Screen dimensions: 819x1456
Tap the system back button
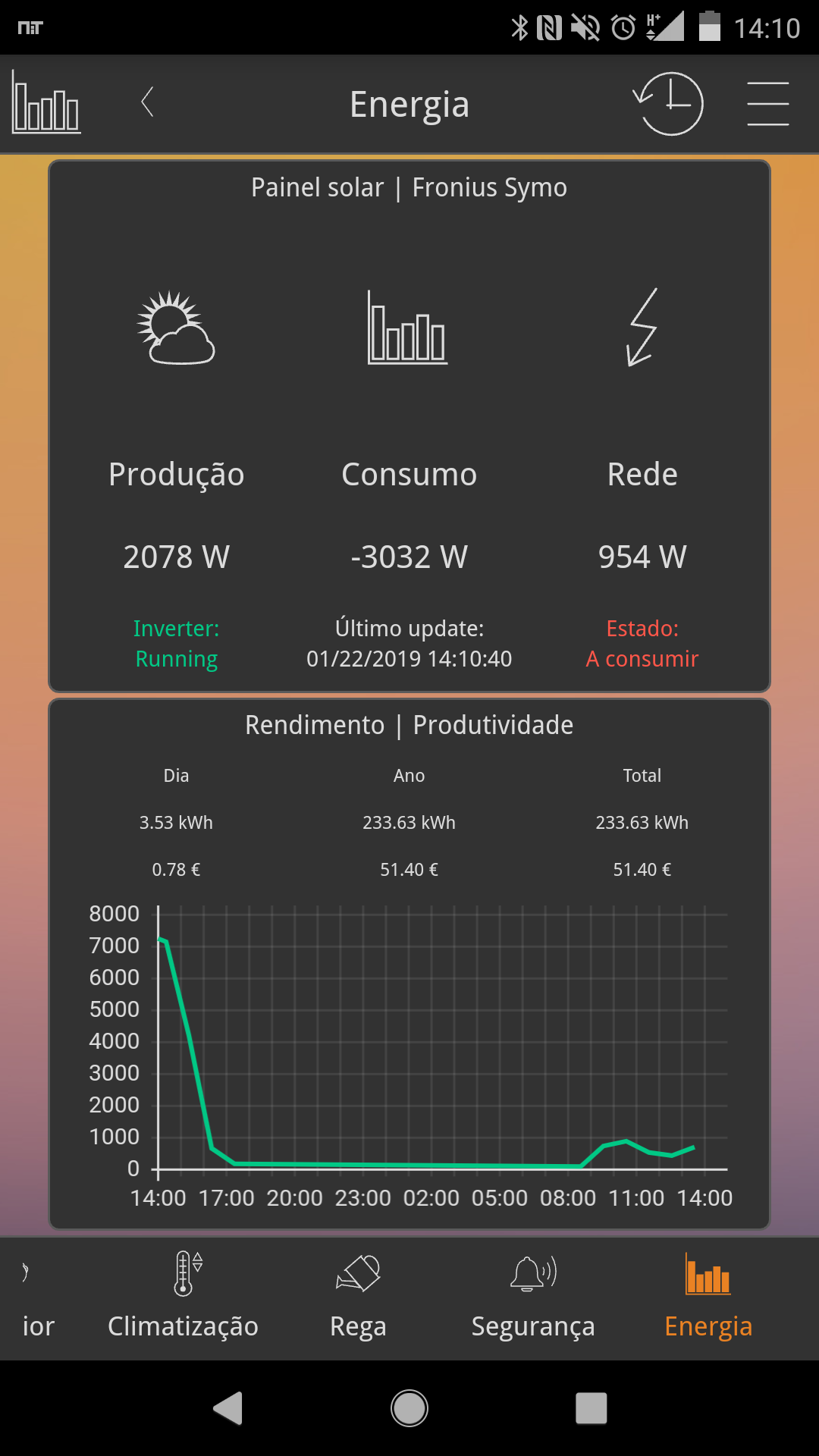point(227,1408)
